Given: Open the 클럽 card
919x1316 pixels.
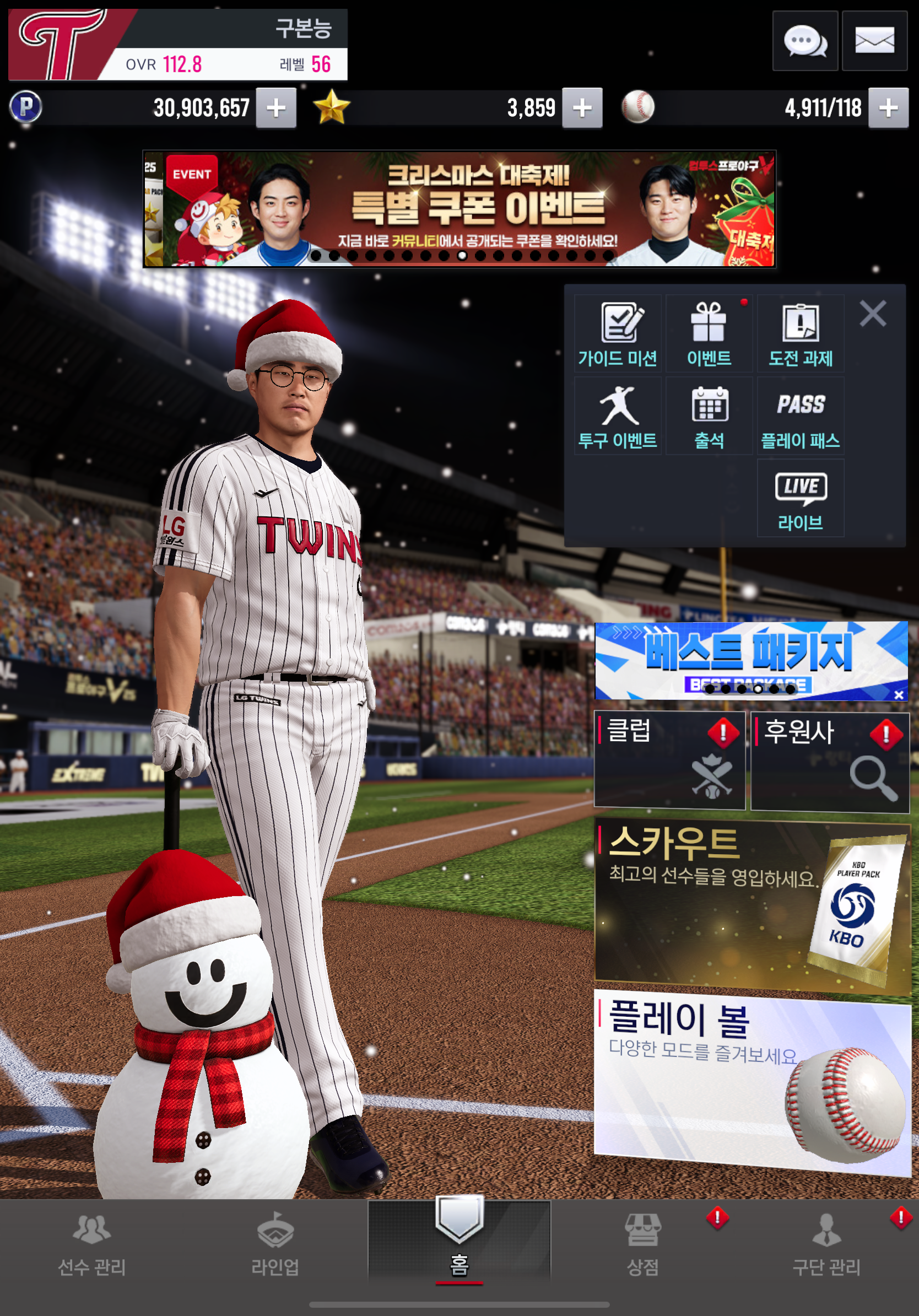Looking at the screenshot, I should coord(669,760).
